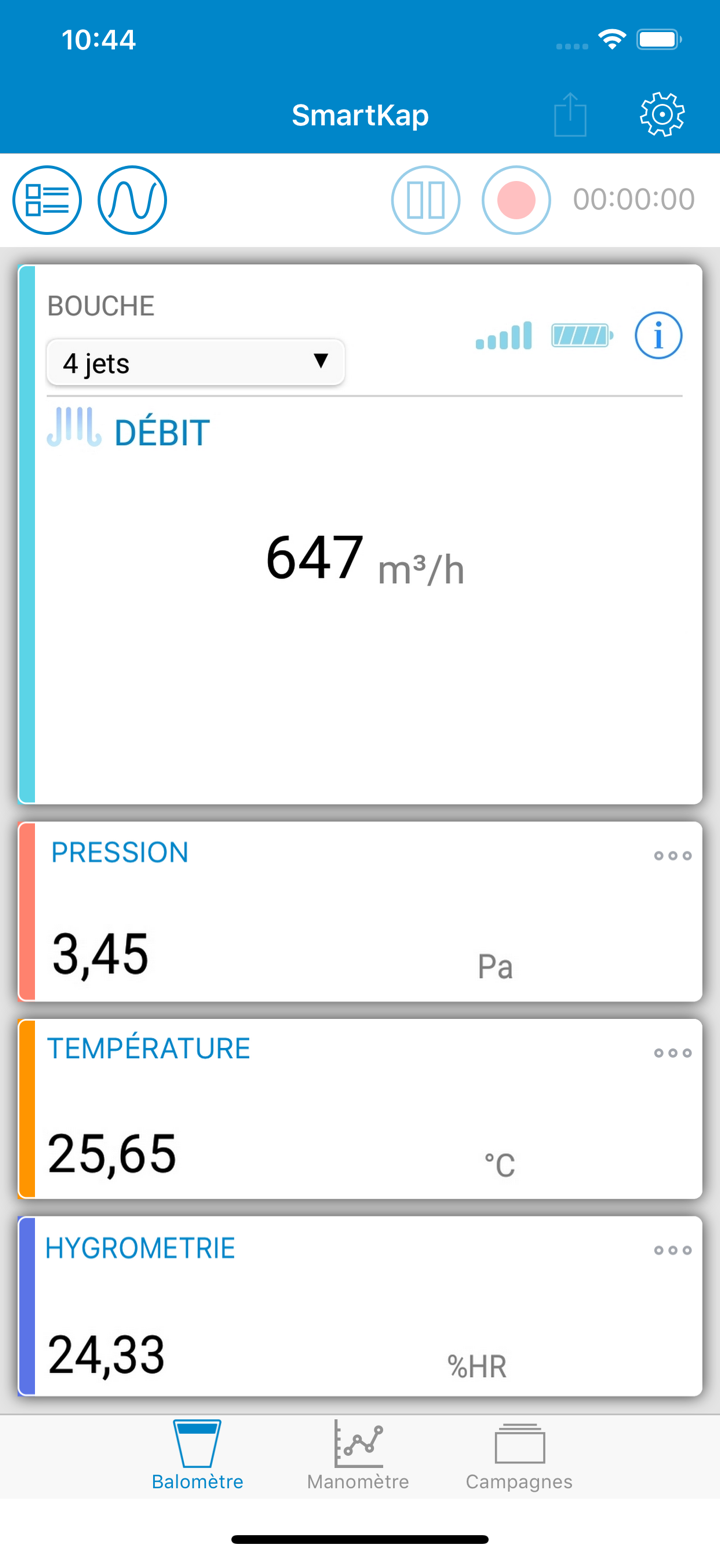
Task: Open PRESSION card options menu
Action: 672,855
